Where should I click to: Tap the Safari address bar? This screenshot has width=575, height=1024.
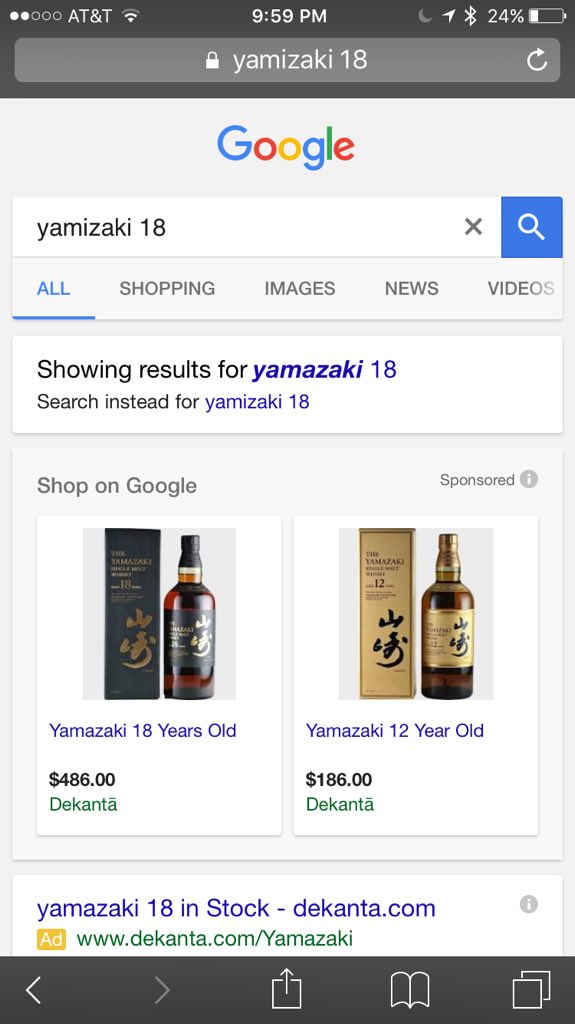[287, 60]
